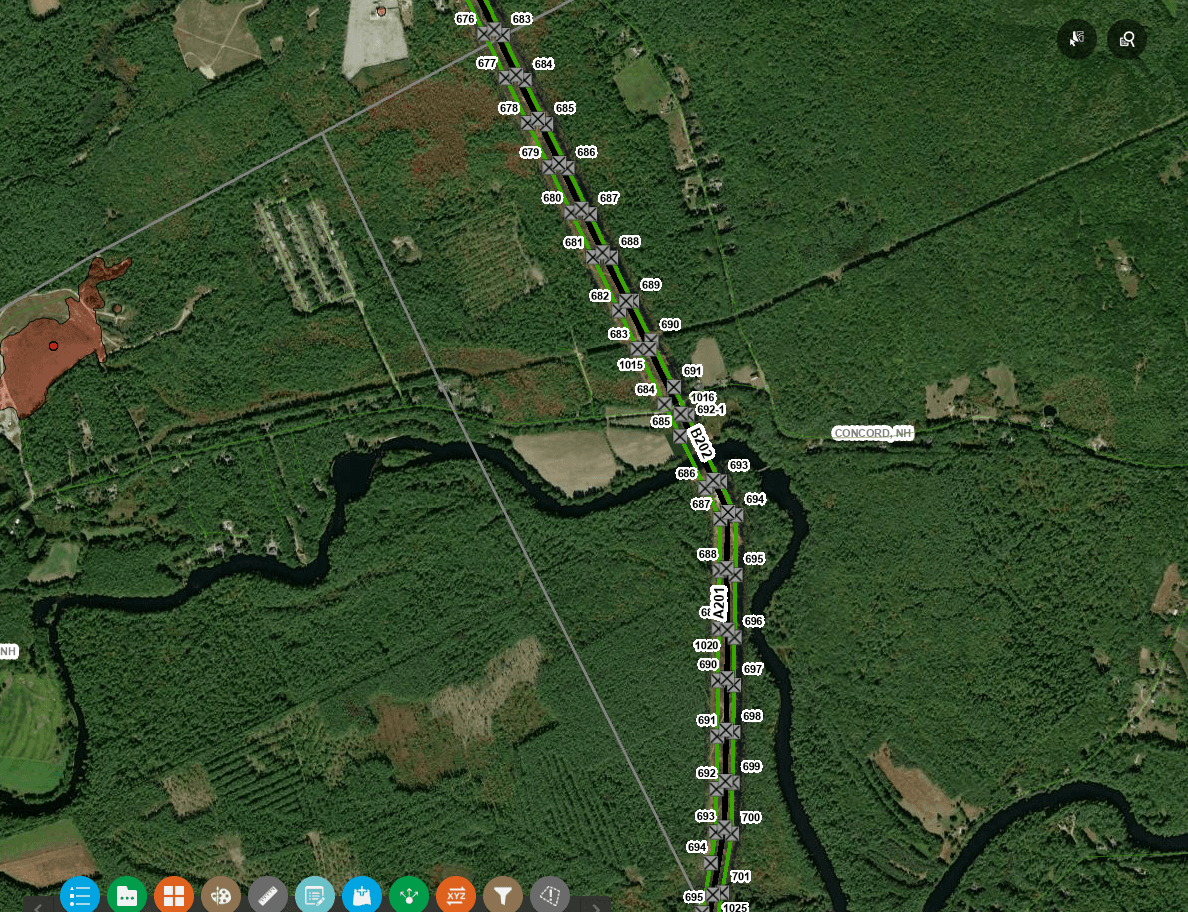Open the edit notes tool
Viewport: 1188px width, 912px height.
[315, 896]
